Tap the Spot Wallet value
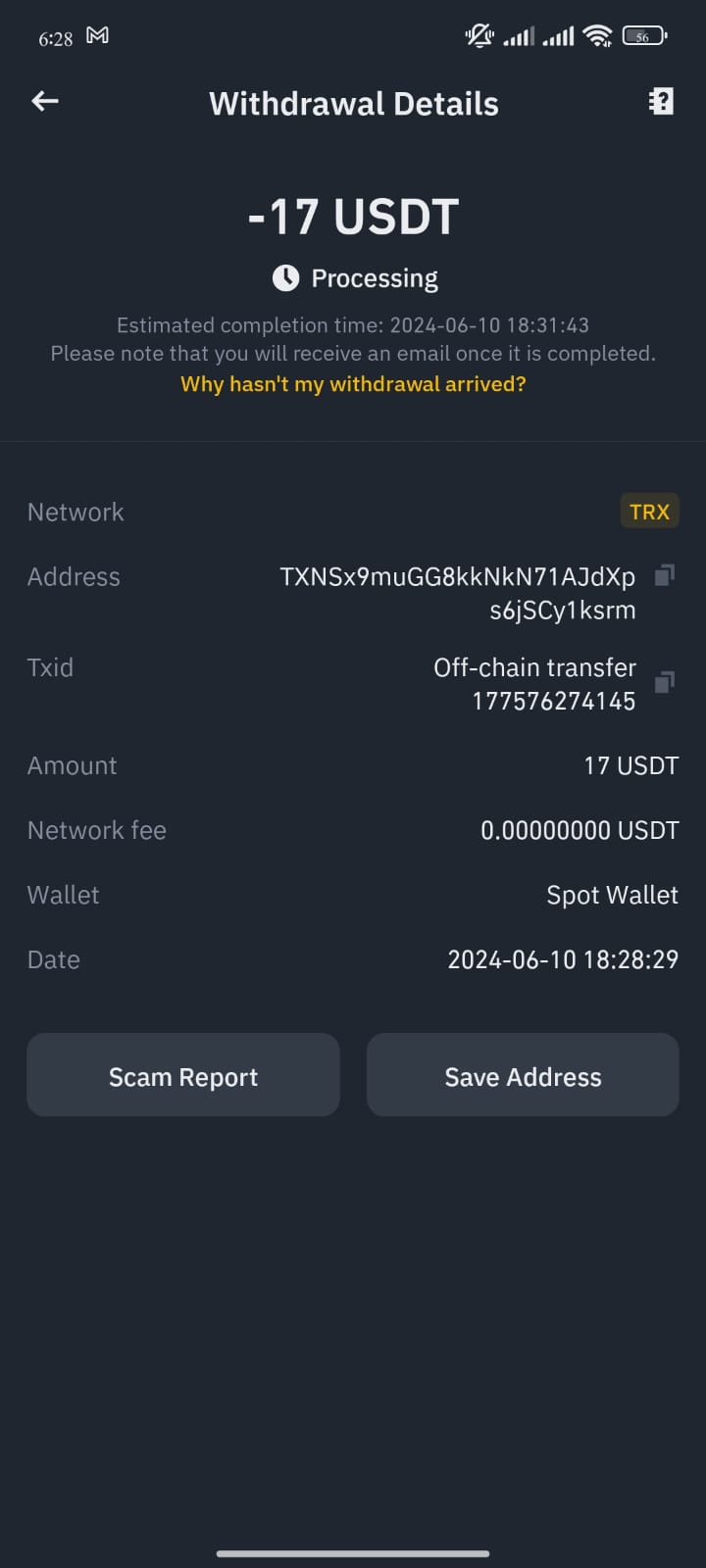Image resolution: width=706 pixels, height=1568 pixels. pyautogui.click(x=612, y=895)
